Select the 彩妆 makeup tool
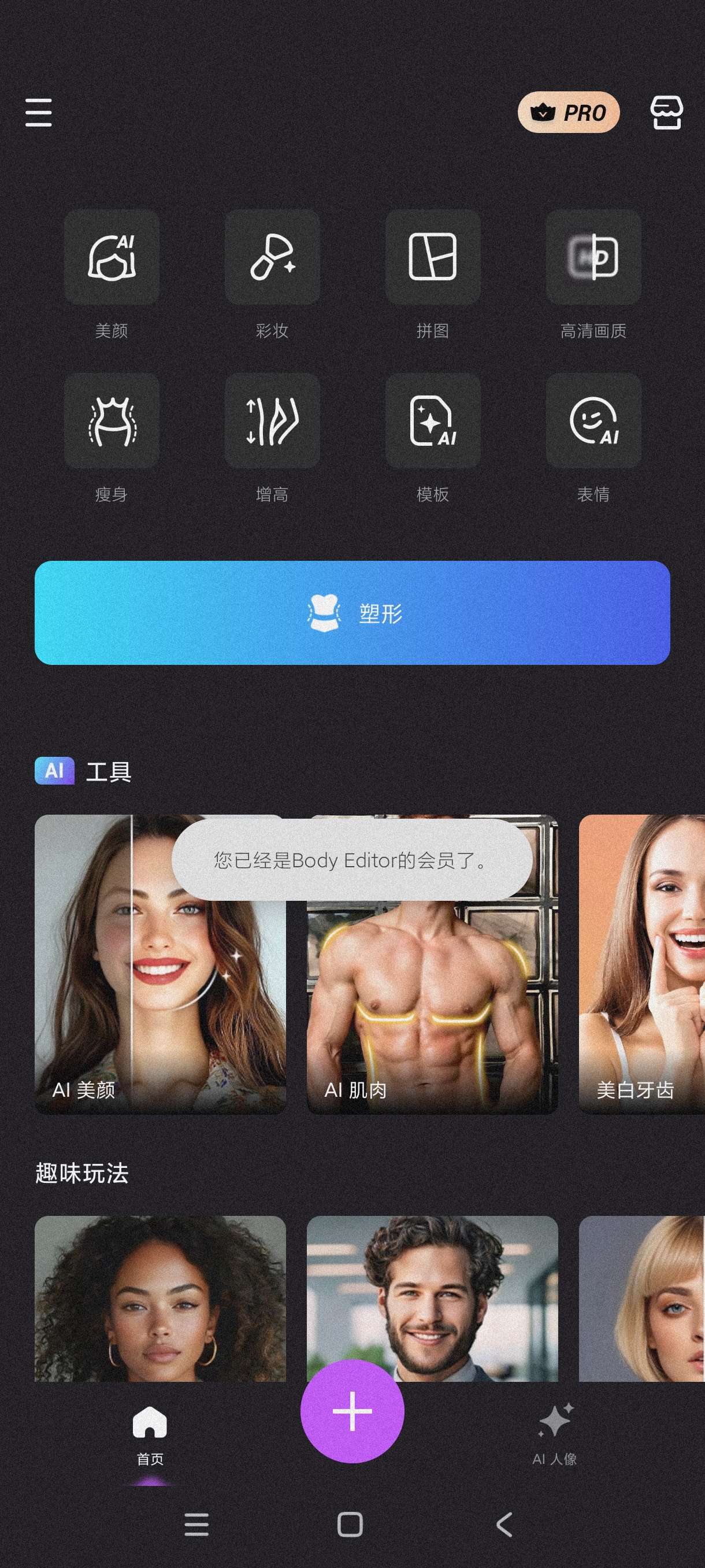The width and height of the screenshot is (705, 1568). click(x=272, y=257)
